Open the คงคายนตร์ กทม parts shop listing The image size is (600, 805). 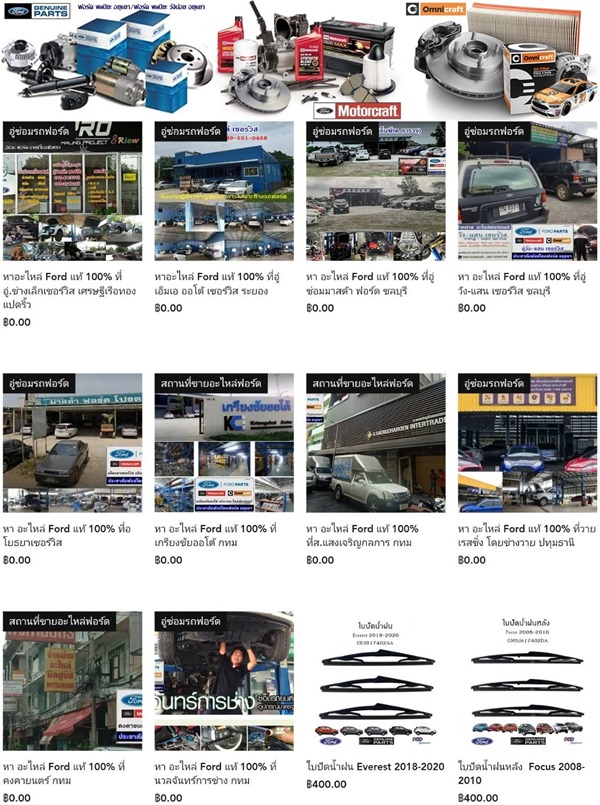click(x=72, y=680)
